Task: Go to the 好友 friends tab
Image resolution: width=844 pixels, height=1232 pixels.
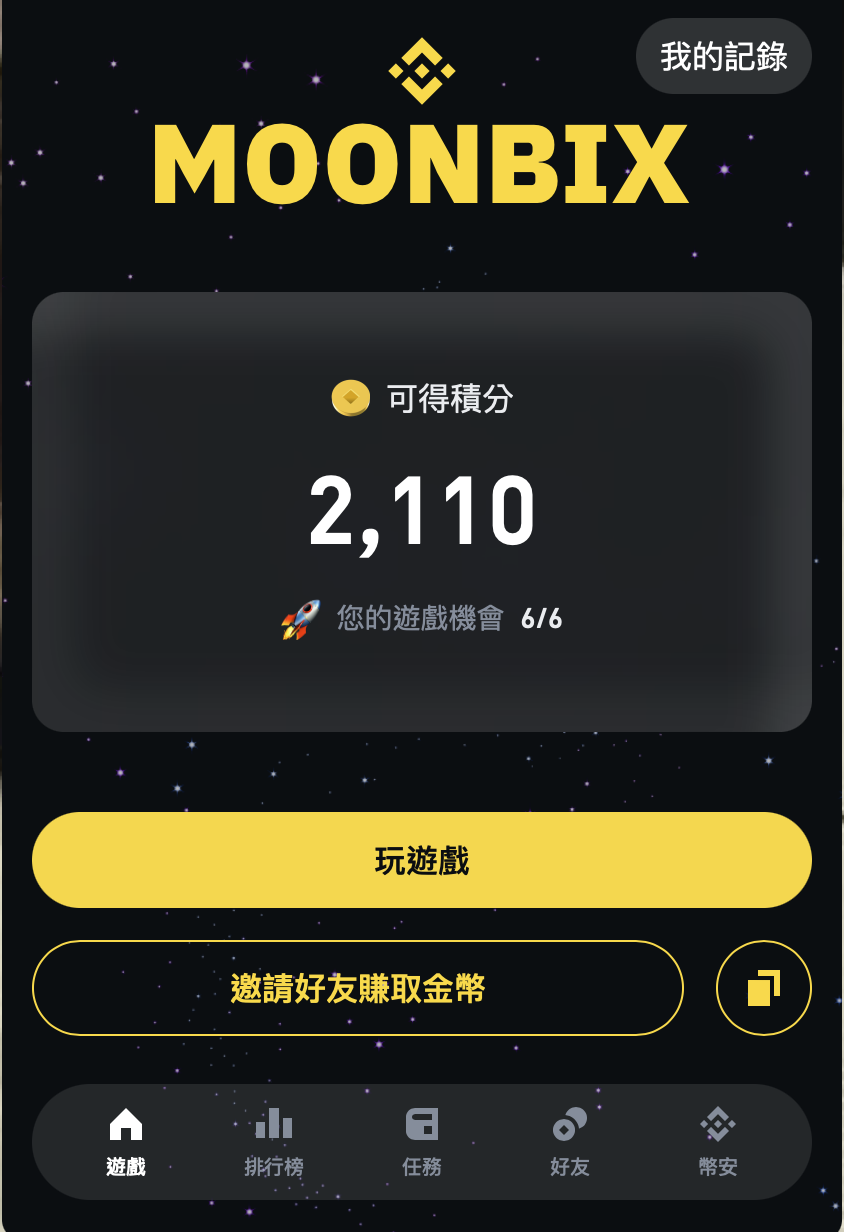Action: [x=569, y=1141]
